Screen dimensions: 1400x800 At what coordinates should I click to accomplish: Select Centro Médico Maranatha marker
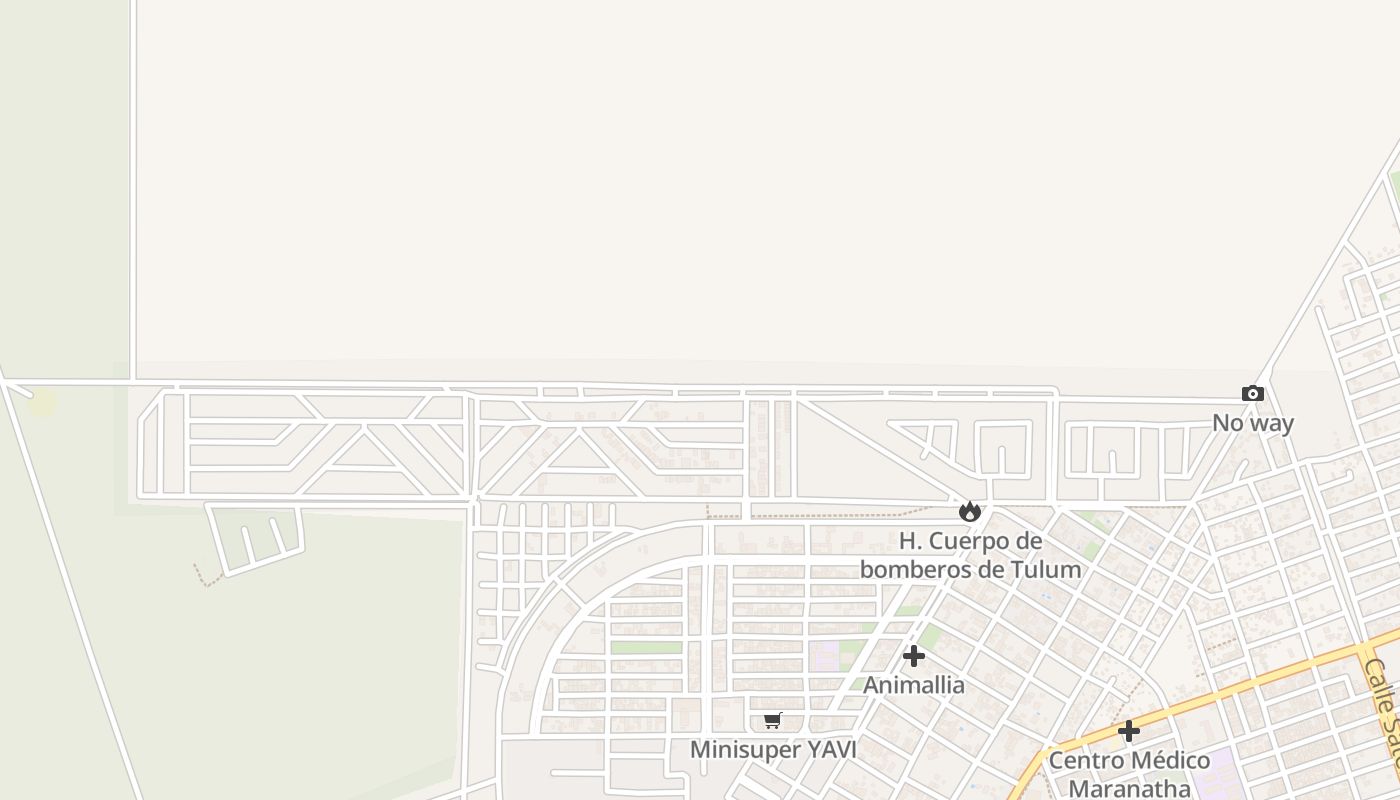click(1129, 731)
